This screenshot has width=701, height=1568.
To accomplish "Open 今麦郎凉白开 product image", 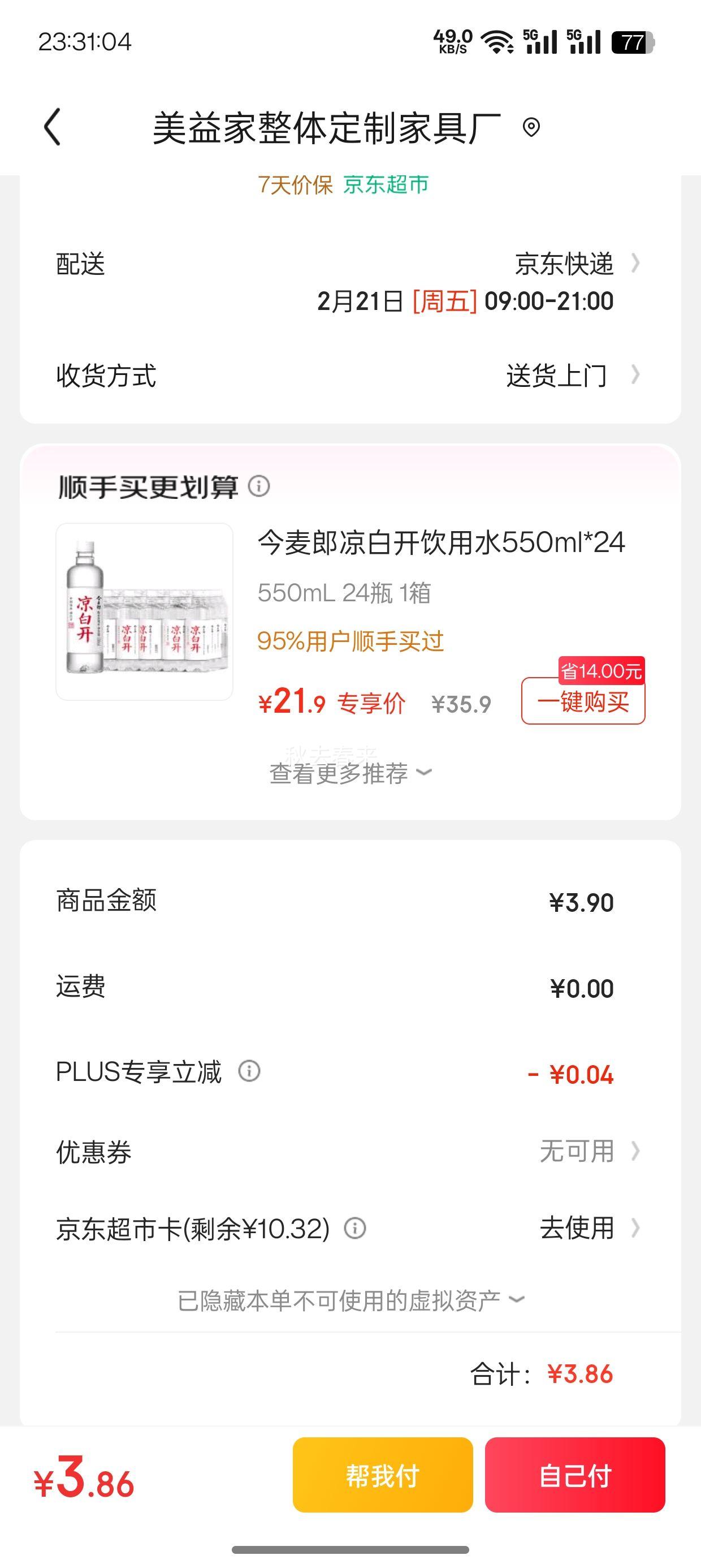I will [144, 611].
